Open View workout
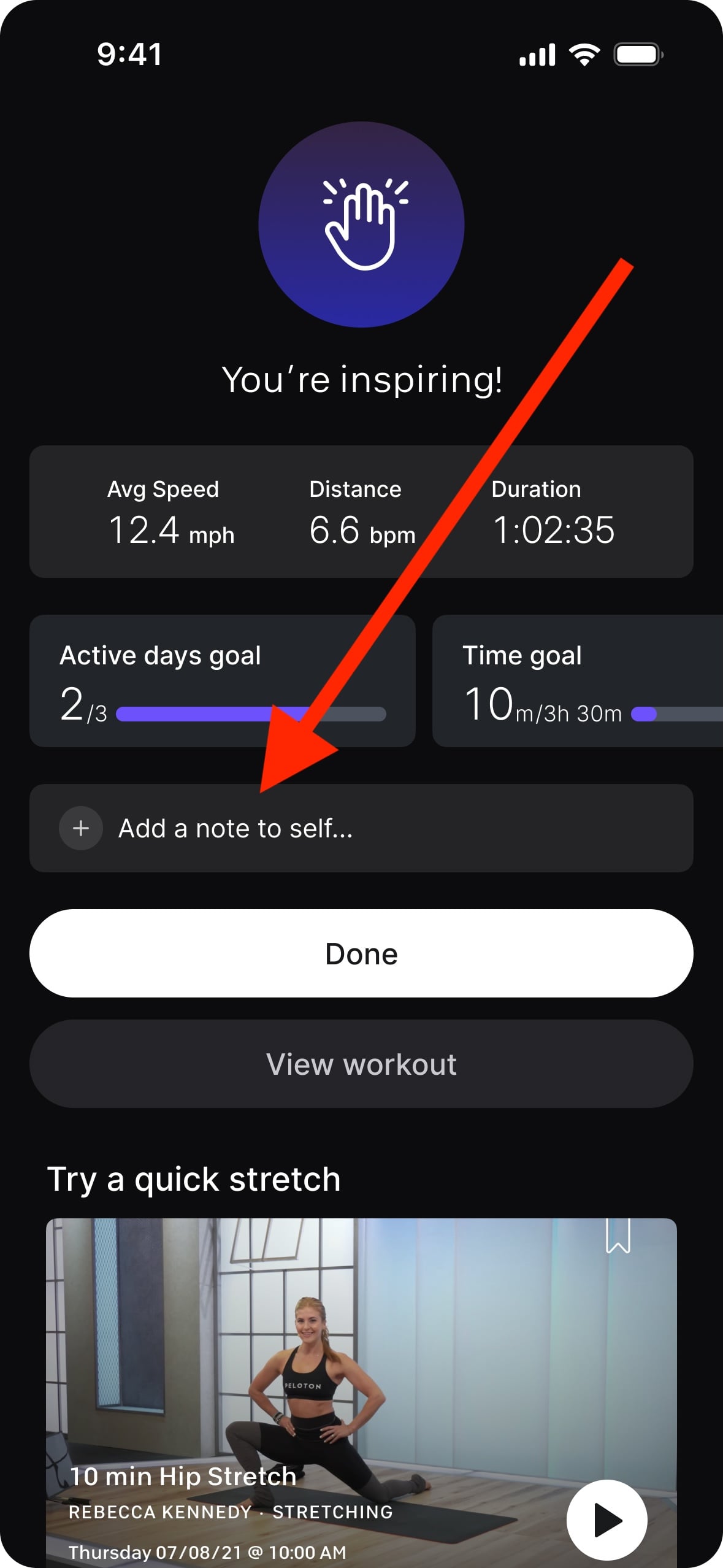Screen dimensions: 723x1568 pyautogui.click(x=361, y=1064)
